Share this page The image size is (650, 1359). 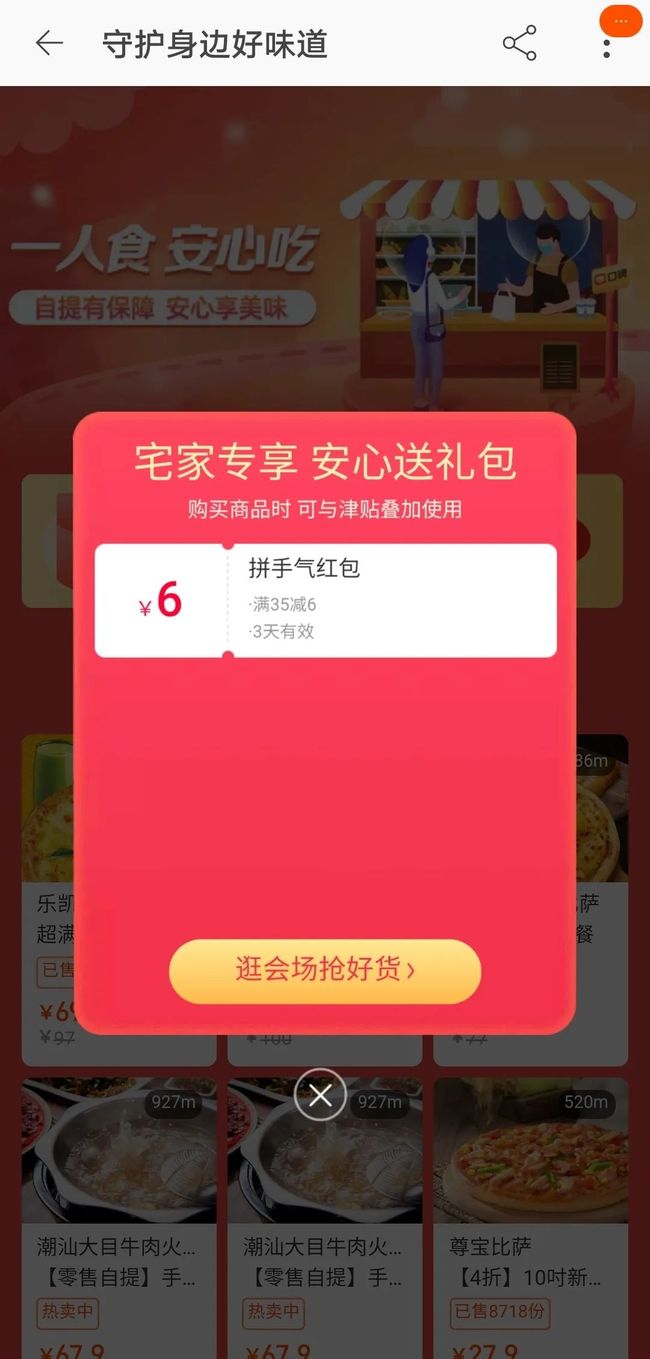[519, 43]
